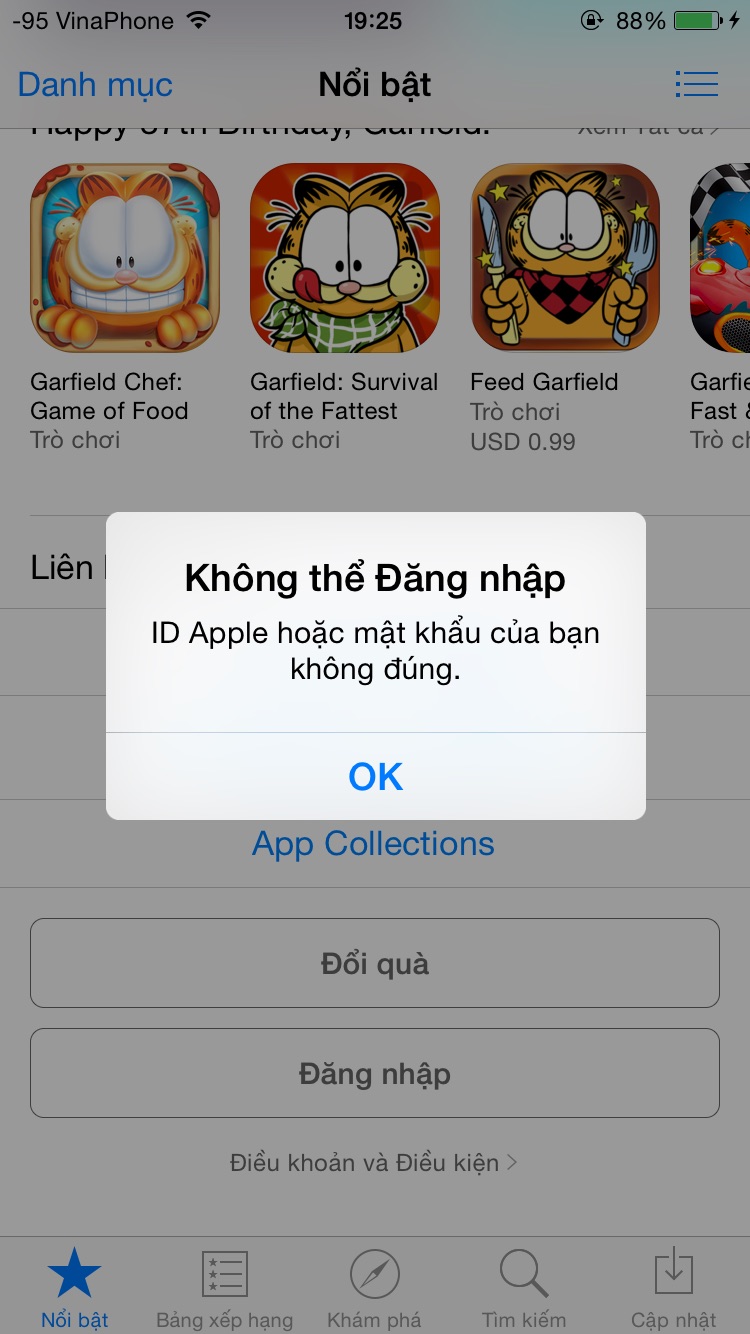This screenshot has width=750, height=1334.
Task: Open Garfield Chef: Game of Food app
Action: coord(125,258)
